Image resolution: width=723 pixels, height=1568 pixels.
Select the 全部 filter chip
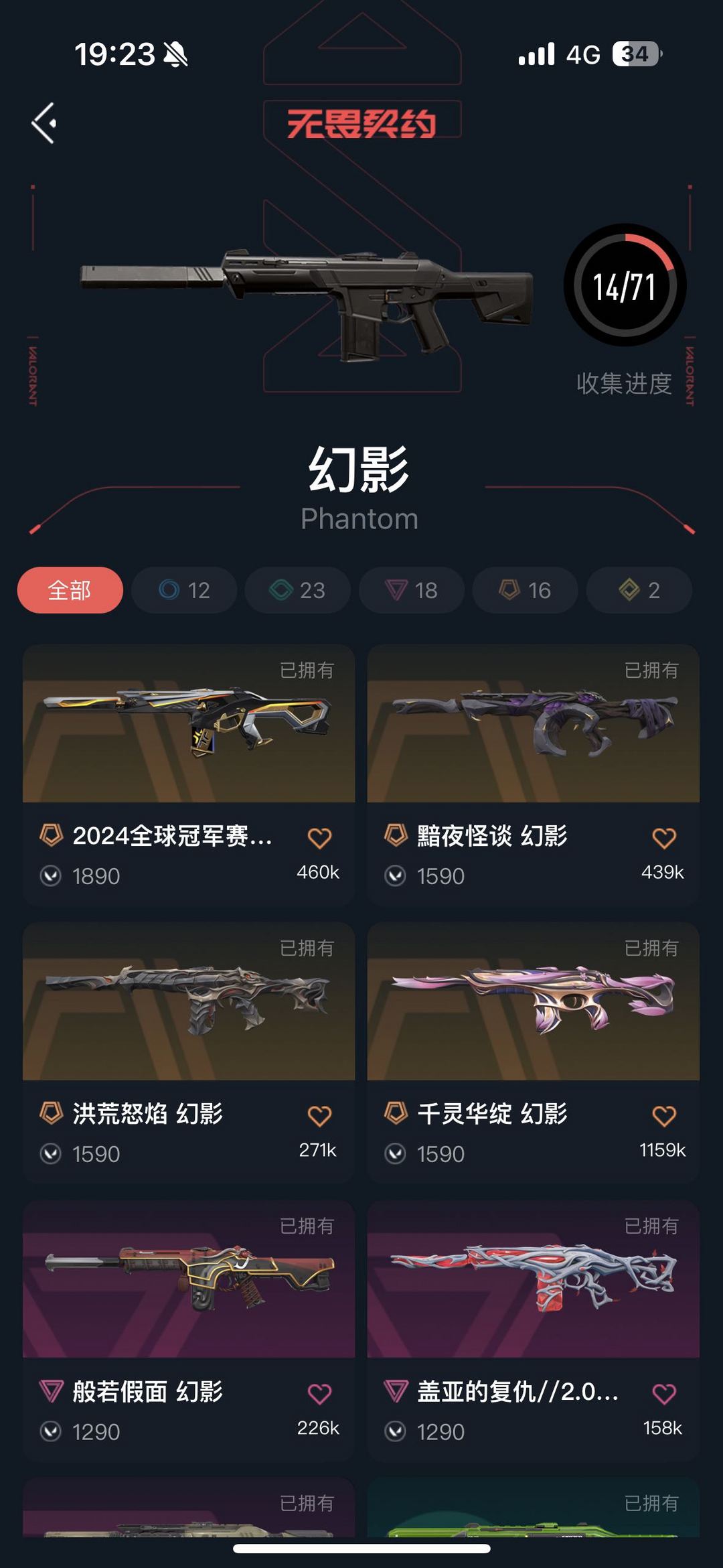70,590
